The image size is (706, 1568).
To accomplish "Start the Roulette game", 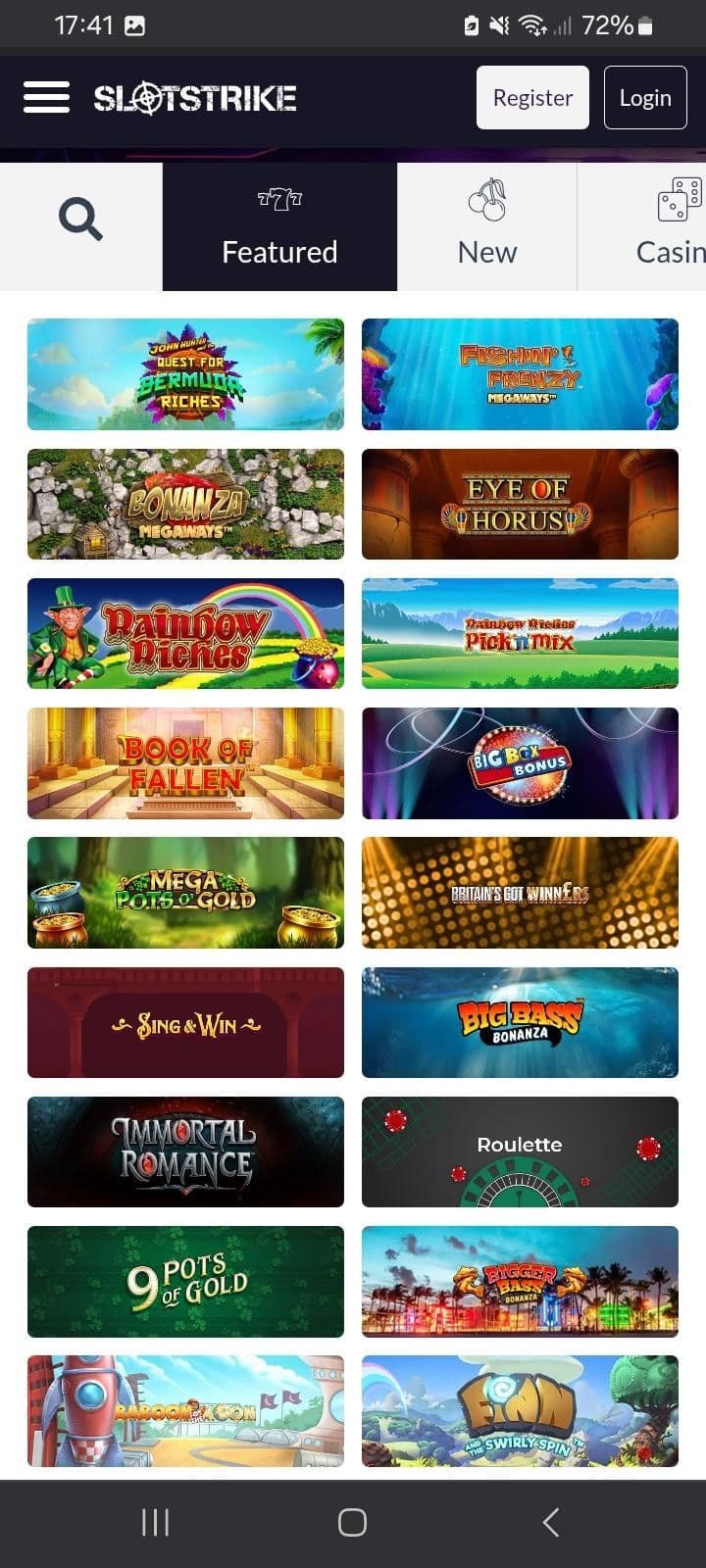I will pyautogui.click(x=520, y=1151).
